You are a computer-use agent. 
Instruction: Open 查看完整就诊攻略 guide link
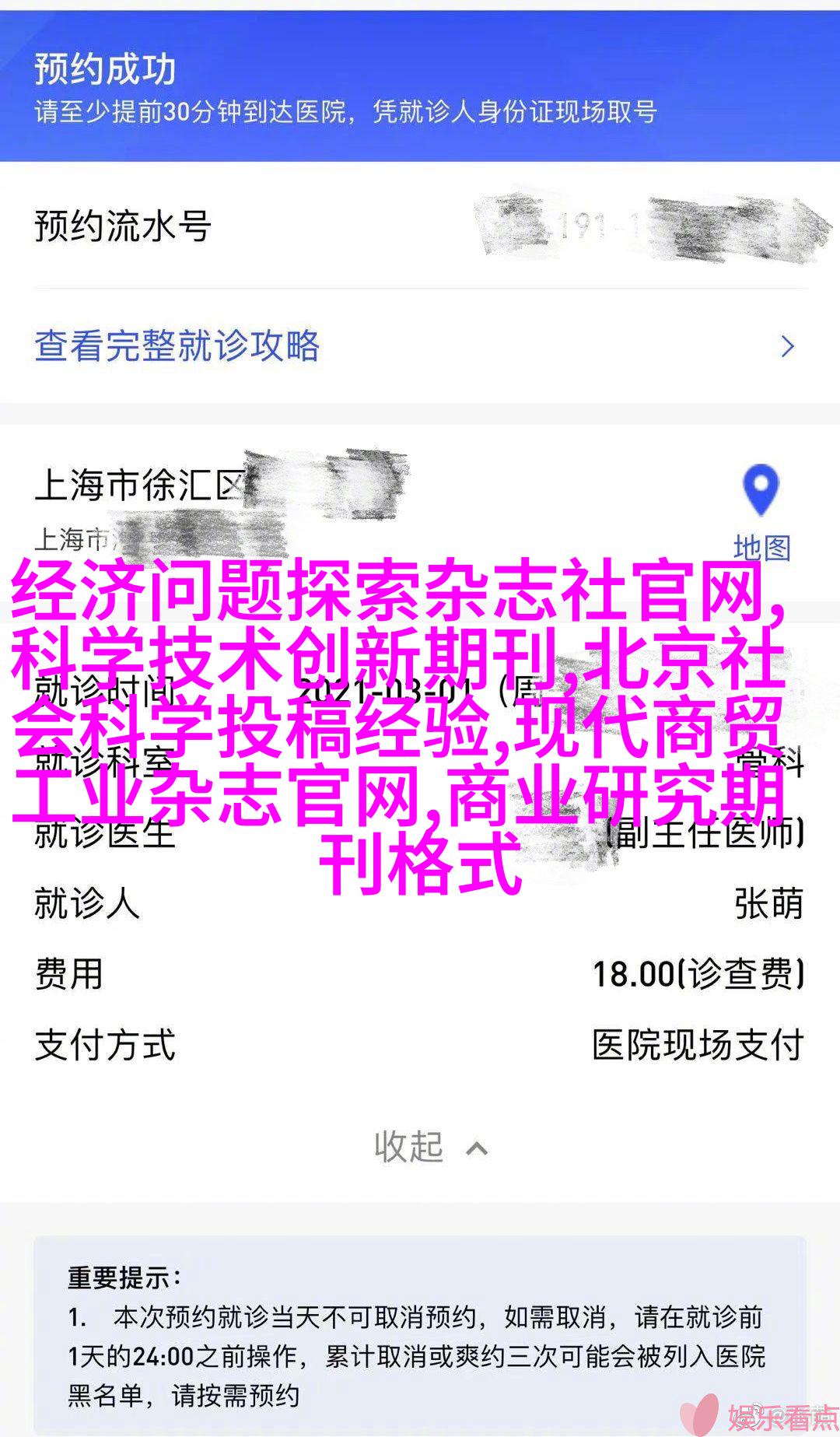(177, 346)
